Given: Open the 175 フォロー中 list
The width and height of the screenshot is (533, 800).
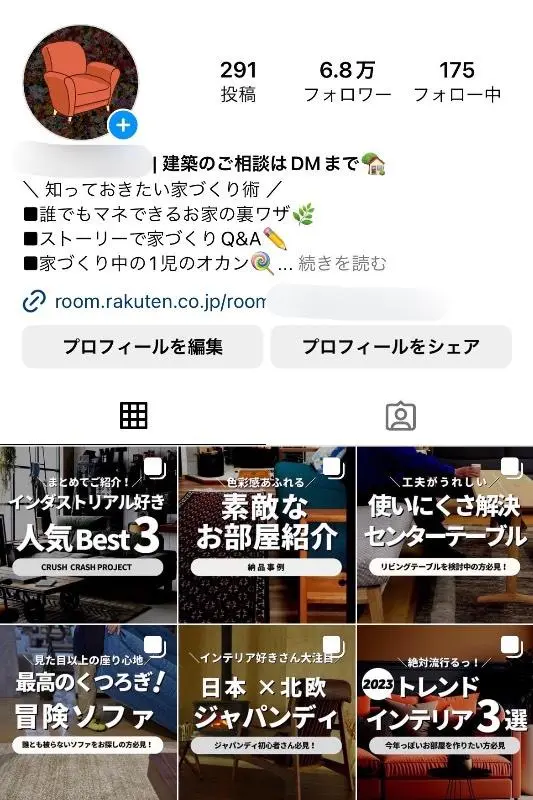Looking at the screenshot, I should click(457, 82).
